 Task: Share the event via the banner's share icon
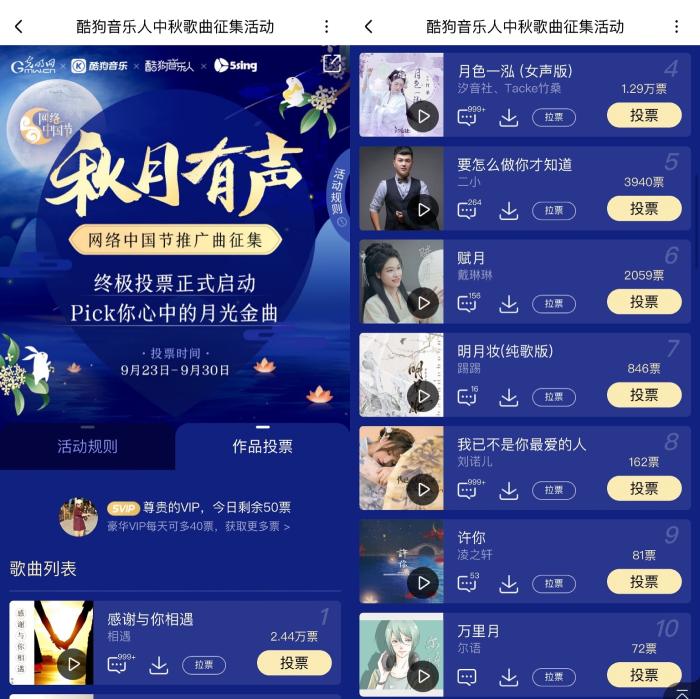click(332, 64)
